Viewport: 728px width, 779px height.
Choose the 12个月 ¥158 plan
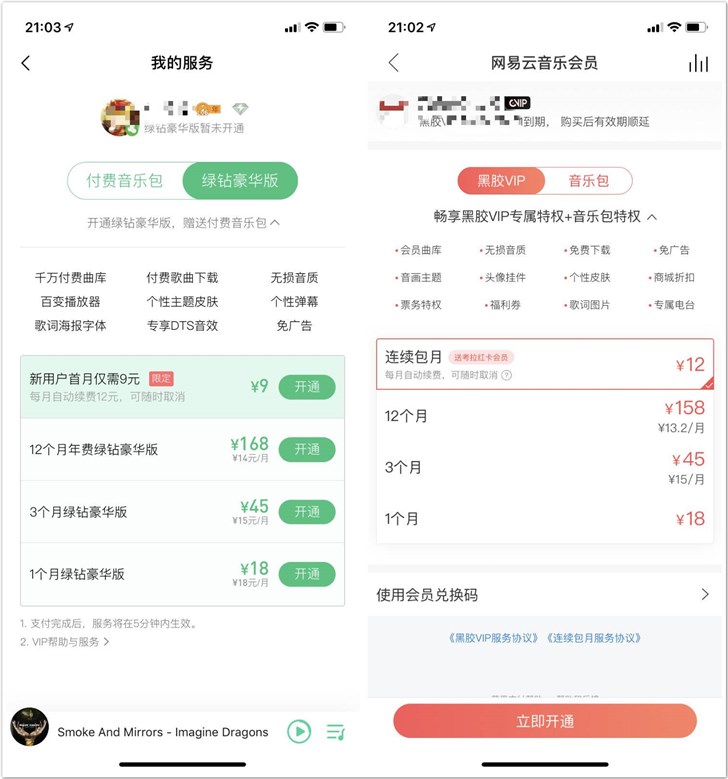coord(545,417)
